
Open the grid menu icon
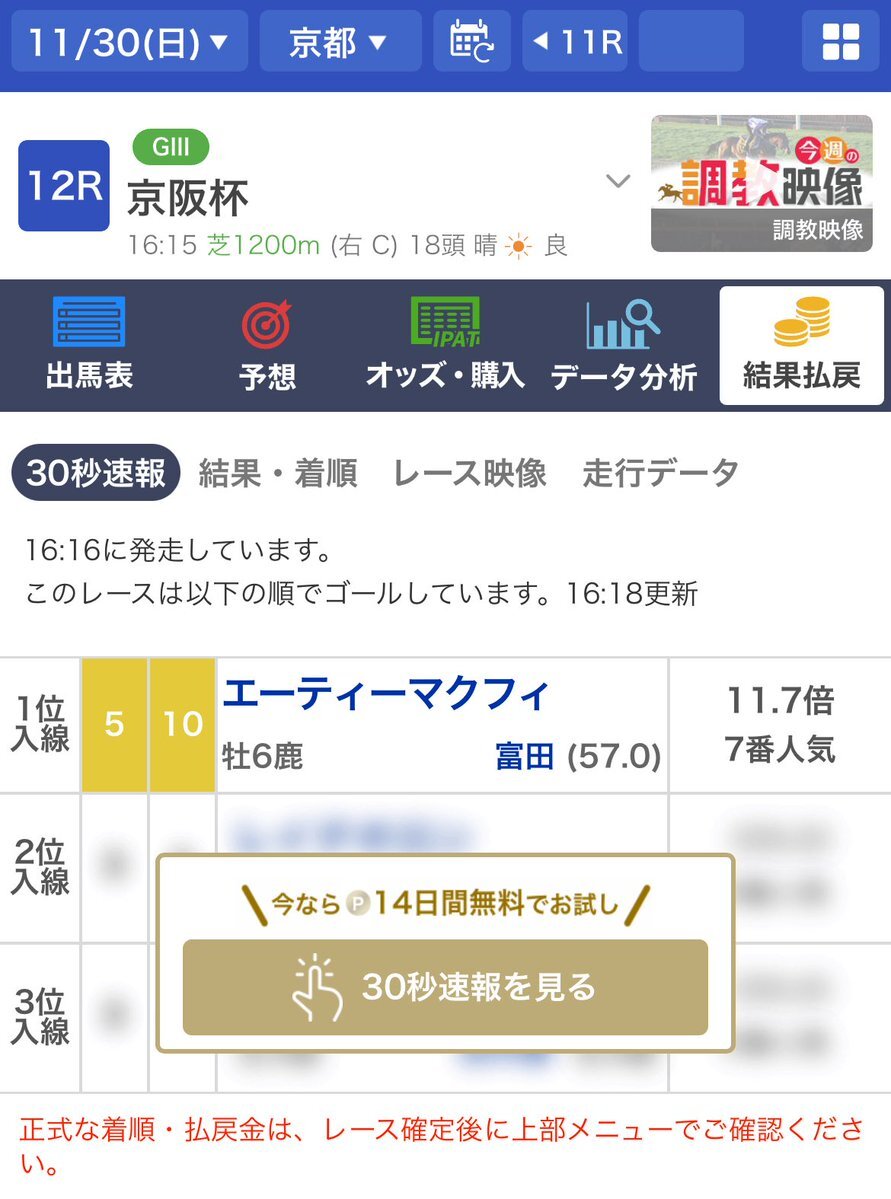[x=841, y=42]
